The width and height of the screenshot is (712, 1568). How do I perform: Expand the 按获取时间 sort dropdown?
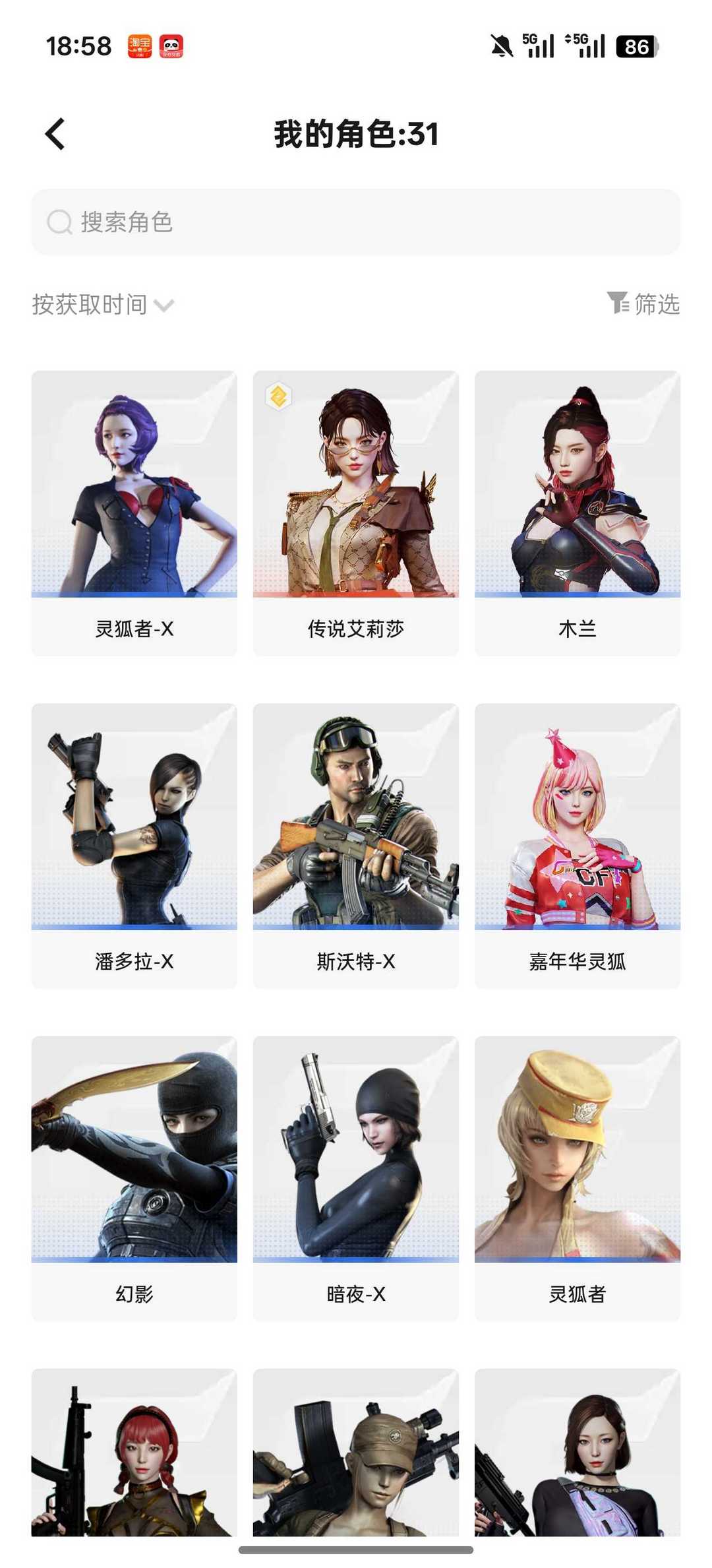[99, 304]
